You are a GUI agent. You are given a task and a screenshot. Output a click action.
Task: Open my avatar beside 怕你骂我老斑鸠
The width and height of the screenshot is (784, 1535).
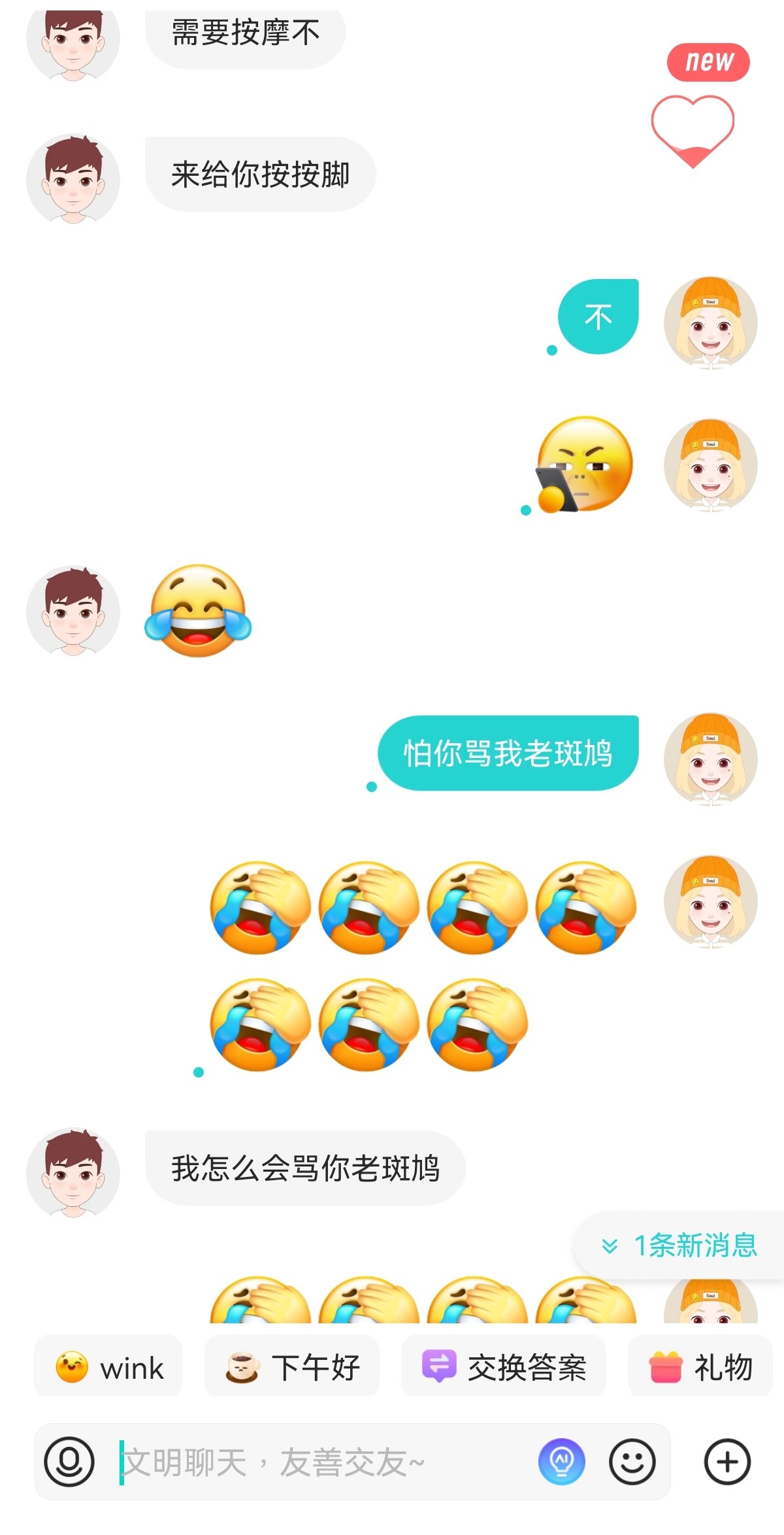click(710, 759)
